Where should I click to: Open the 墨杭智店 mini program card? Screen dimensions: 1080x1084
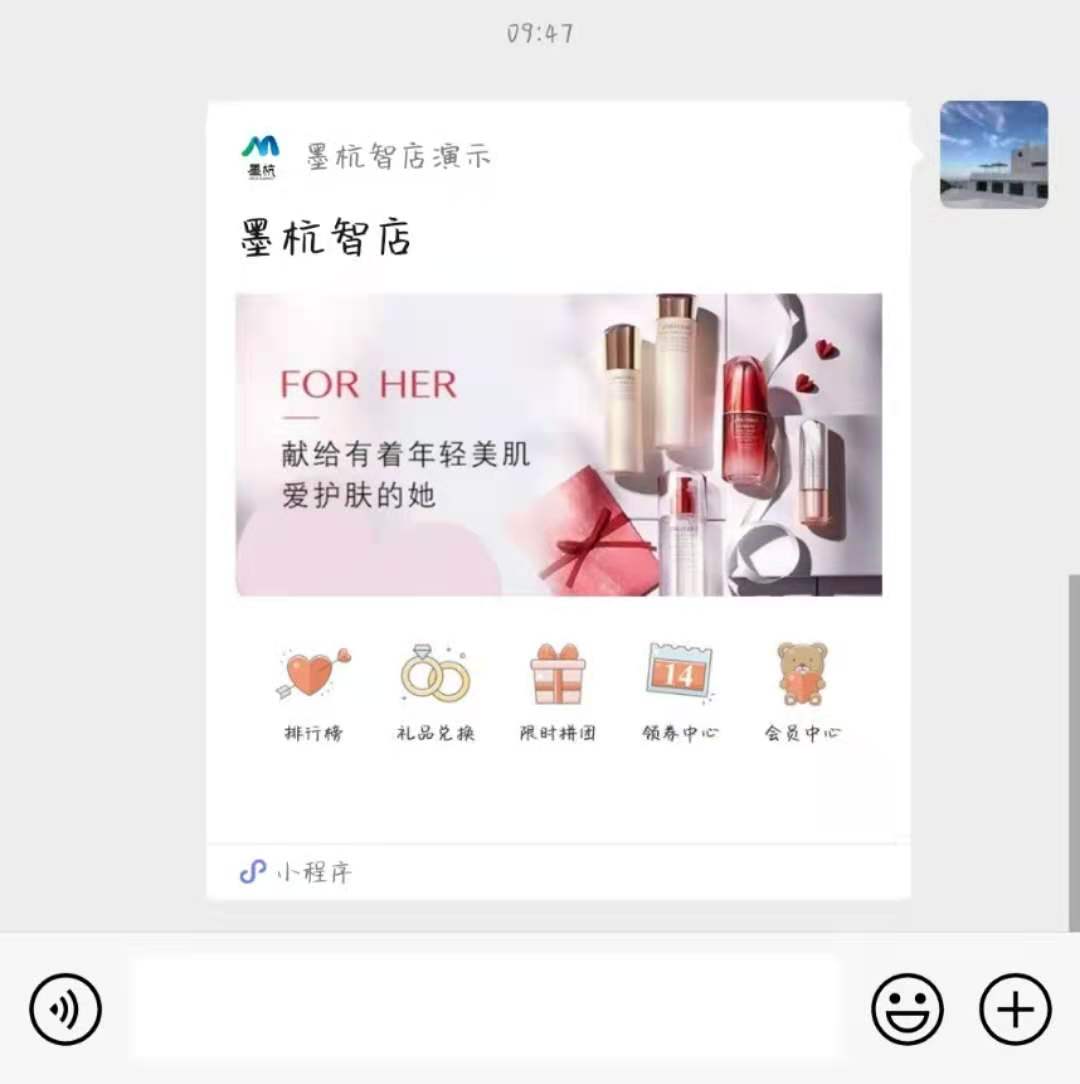tap(558, 445)
